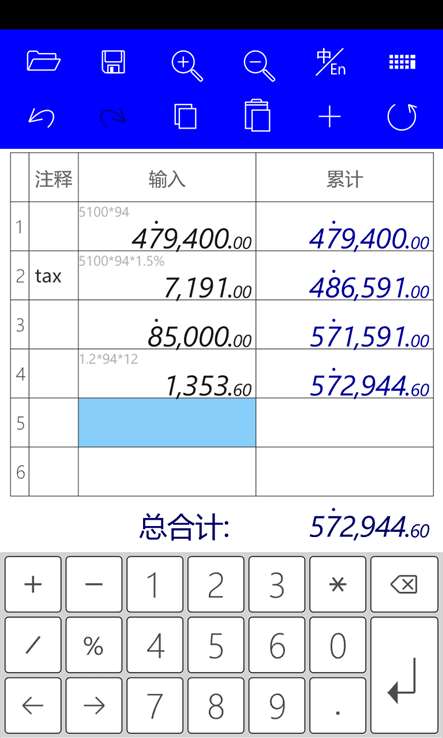Screen dimensions: 443x738
Task: Tap the enter key on keypad
Action: pyautogui.click(x=404, y=675)
